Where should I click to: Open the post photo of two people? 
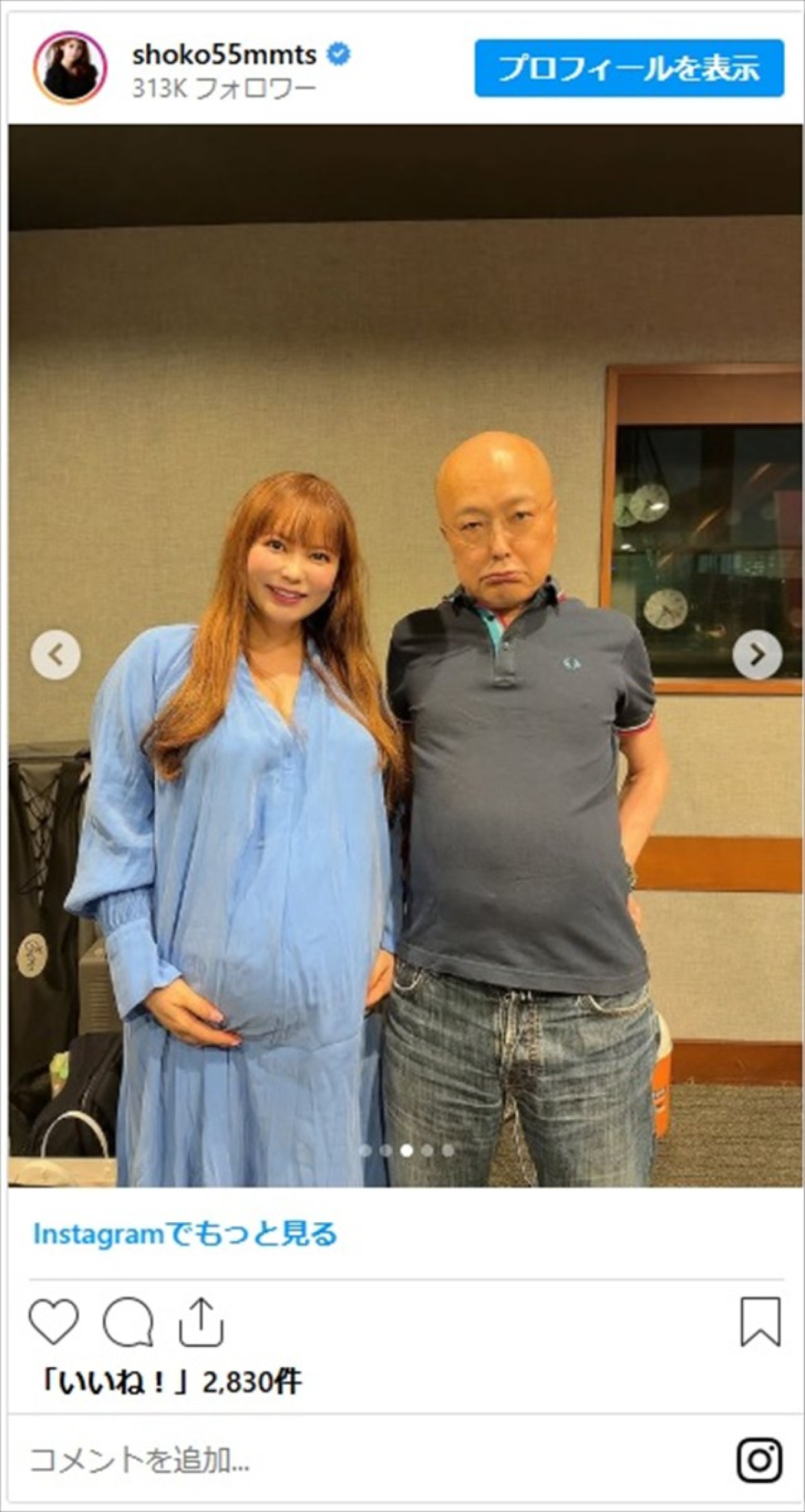coord(405,655)
